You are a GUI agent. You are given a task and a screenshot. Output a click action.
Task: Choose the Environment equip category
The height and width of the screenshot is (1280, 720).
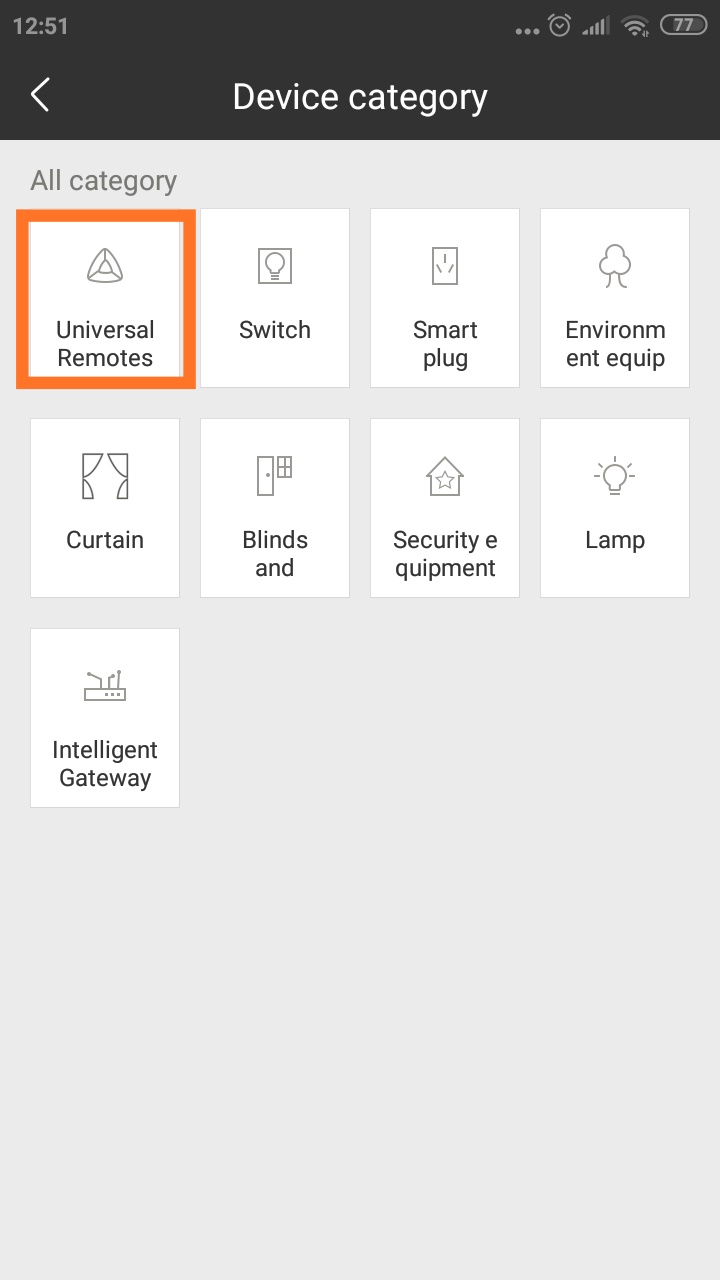click(x=615, y=298)
